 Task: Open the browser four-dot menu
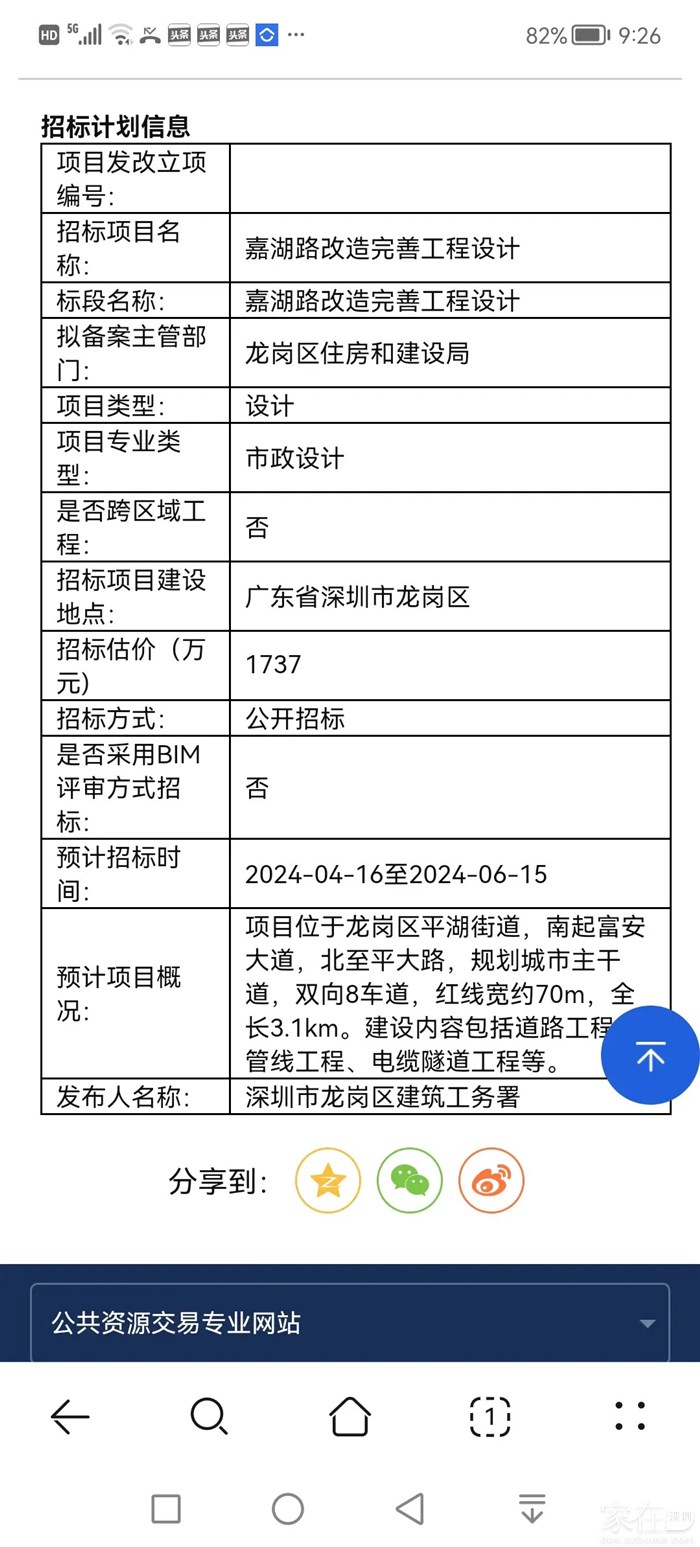630,1416
